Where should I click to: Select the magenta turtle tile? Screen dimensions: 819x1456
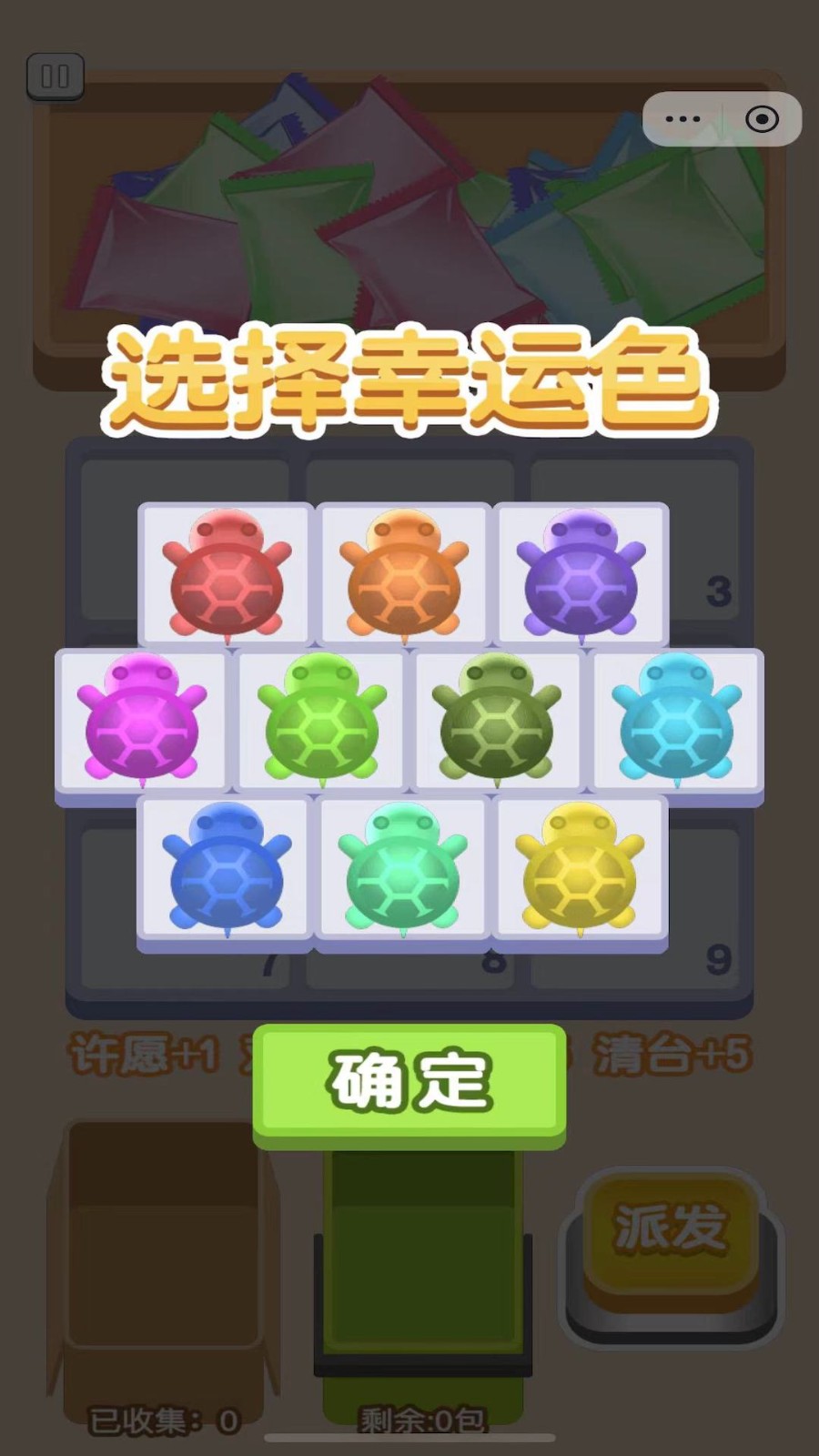pos(141,720)
